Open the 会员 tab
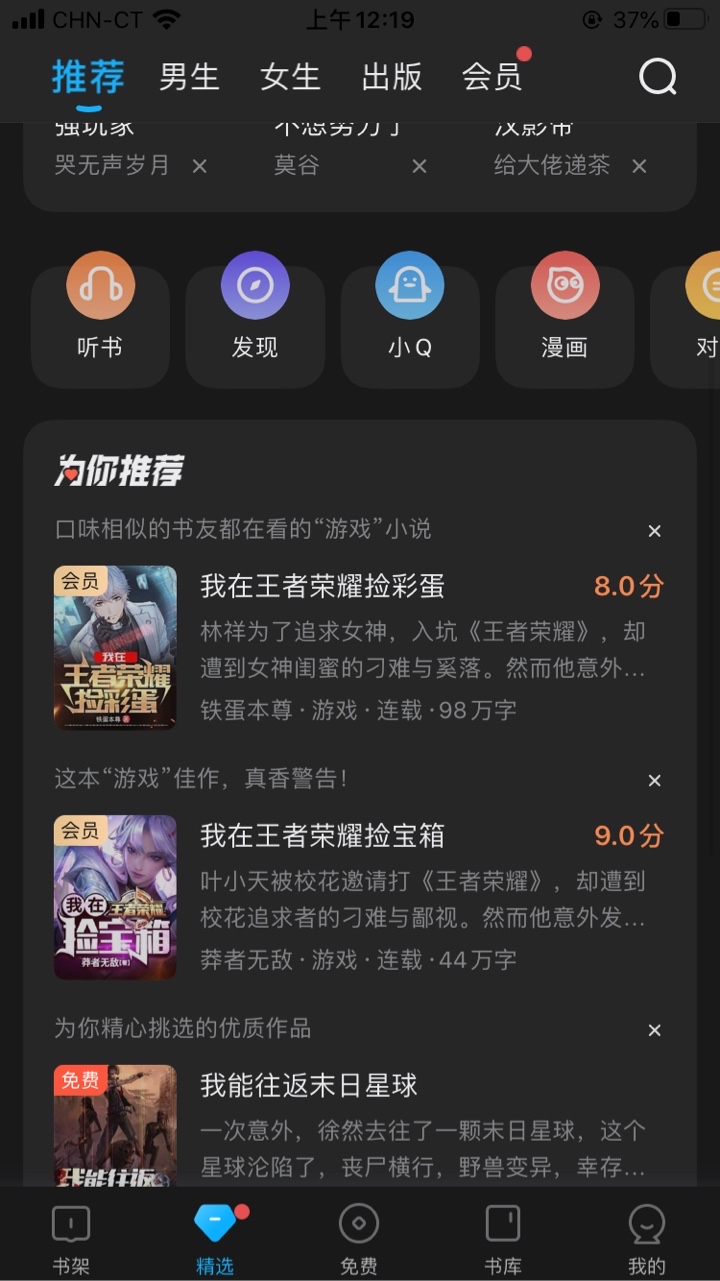 pos(492,77)
